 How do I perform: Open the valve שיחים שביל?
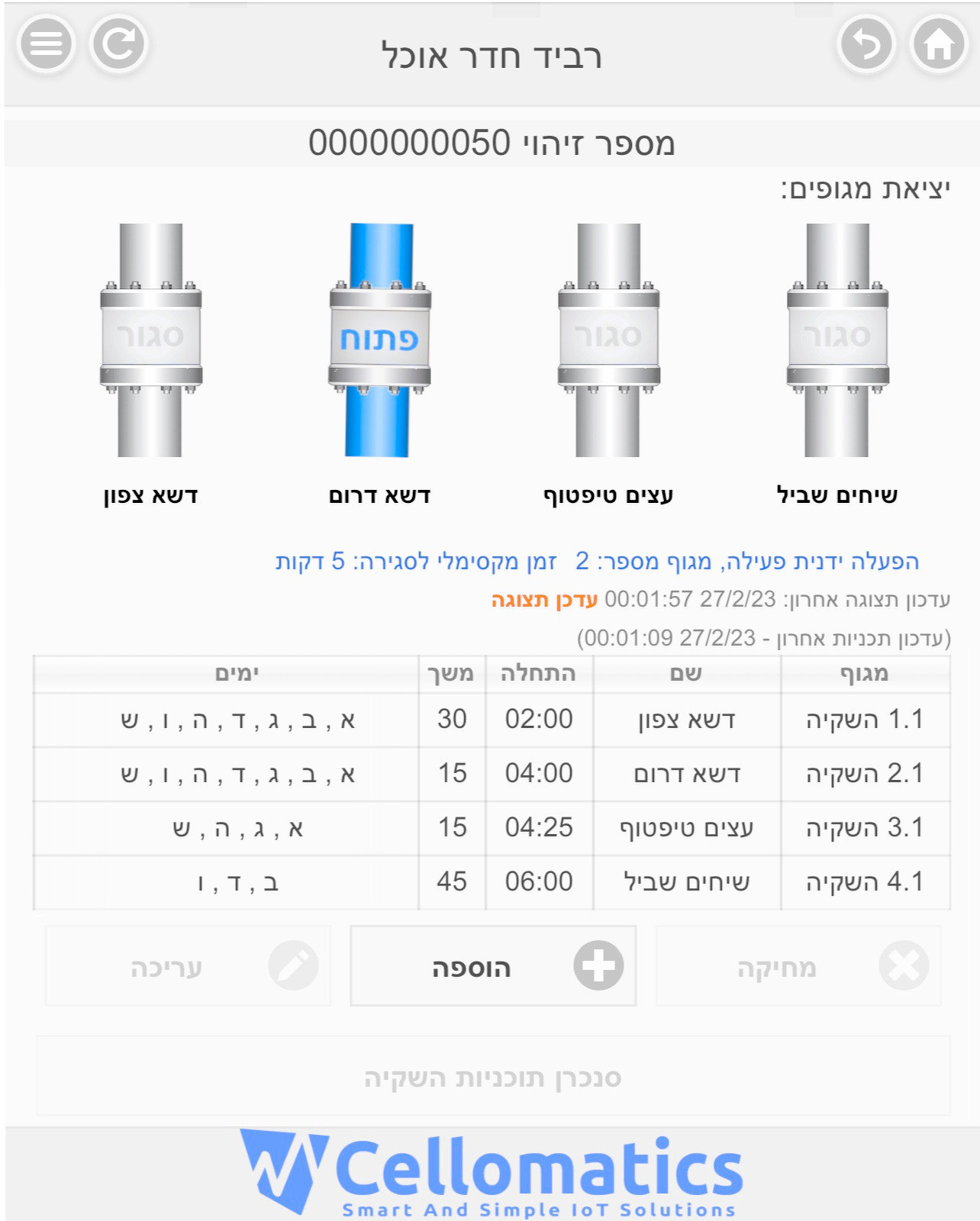point(837,340)
